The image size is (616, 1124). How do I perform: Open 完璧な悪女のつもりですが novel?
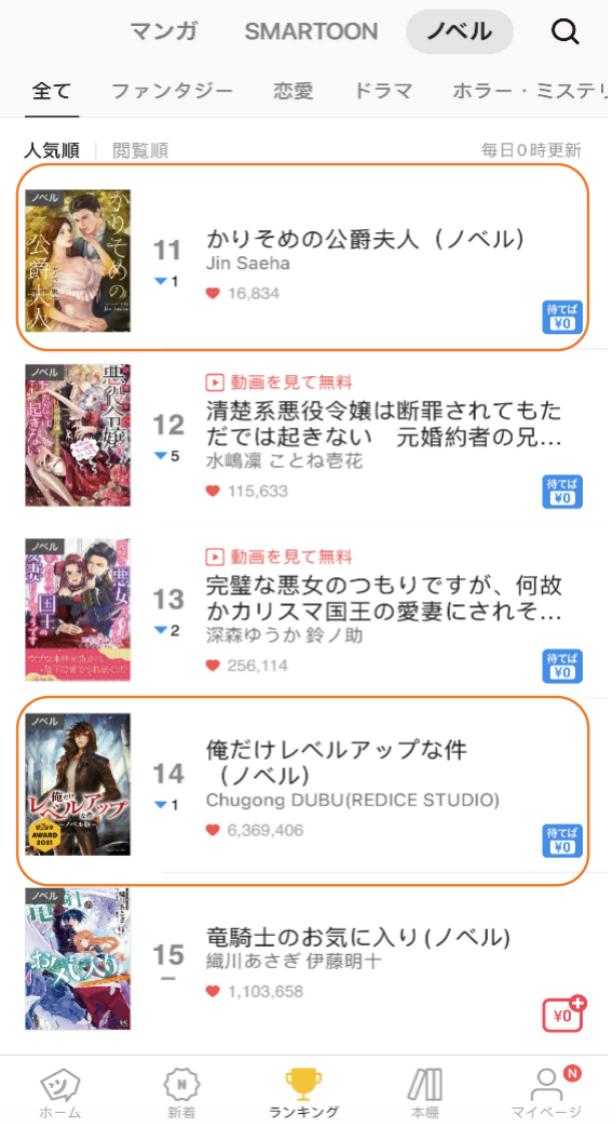pos(382,597)
